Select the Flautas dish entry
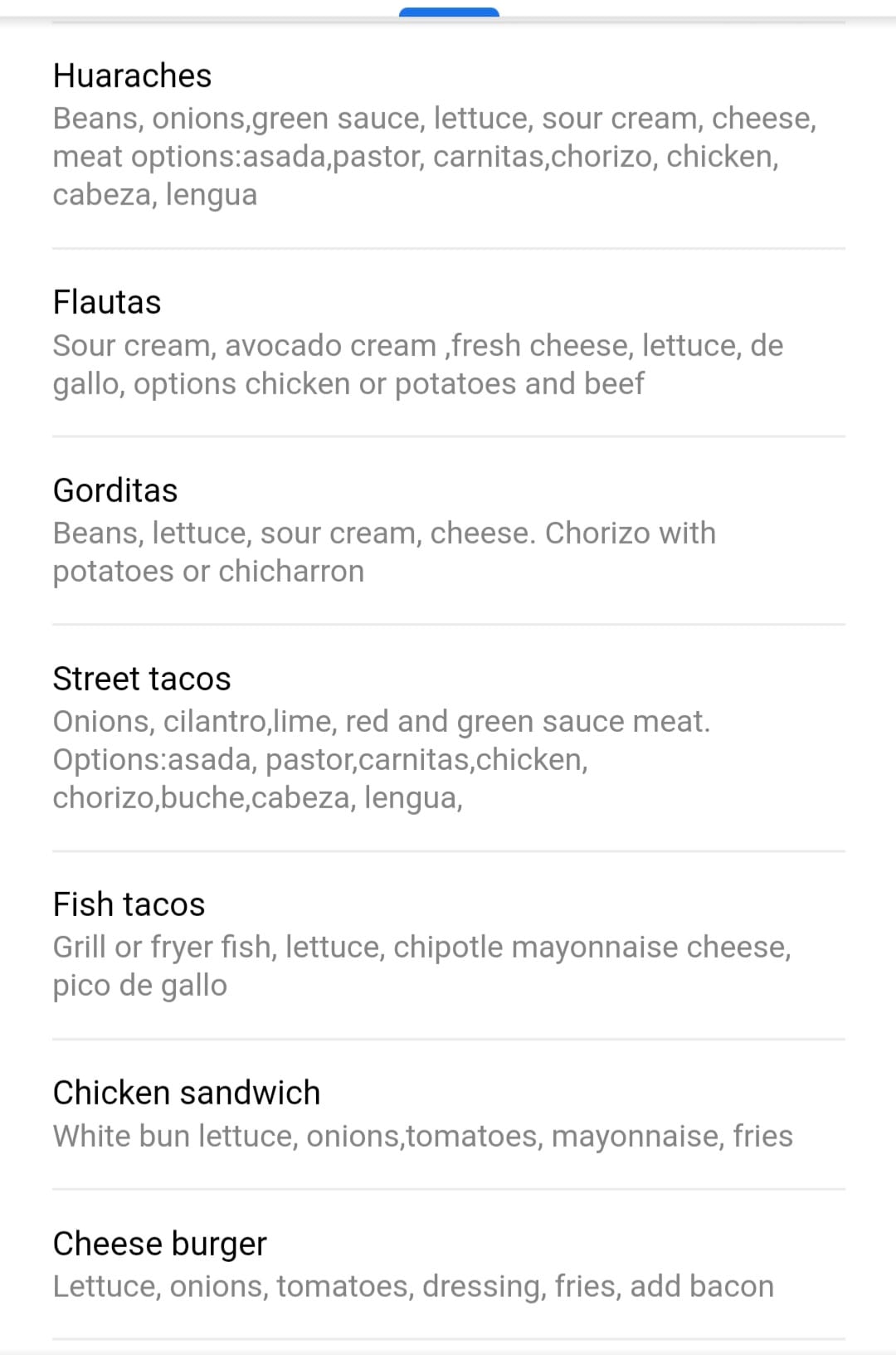The image size is (896, 1355). (107, 303)
